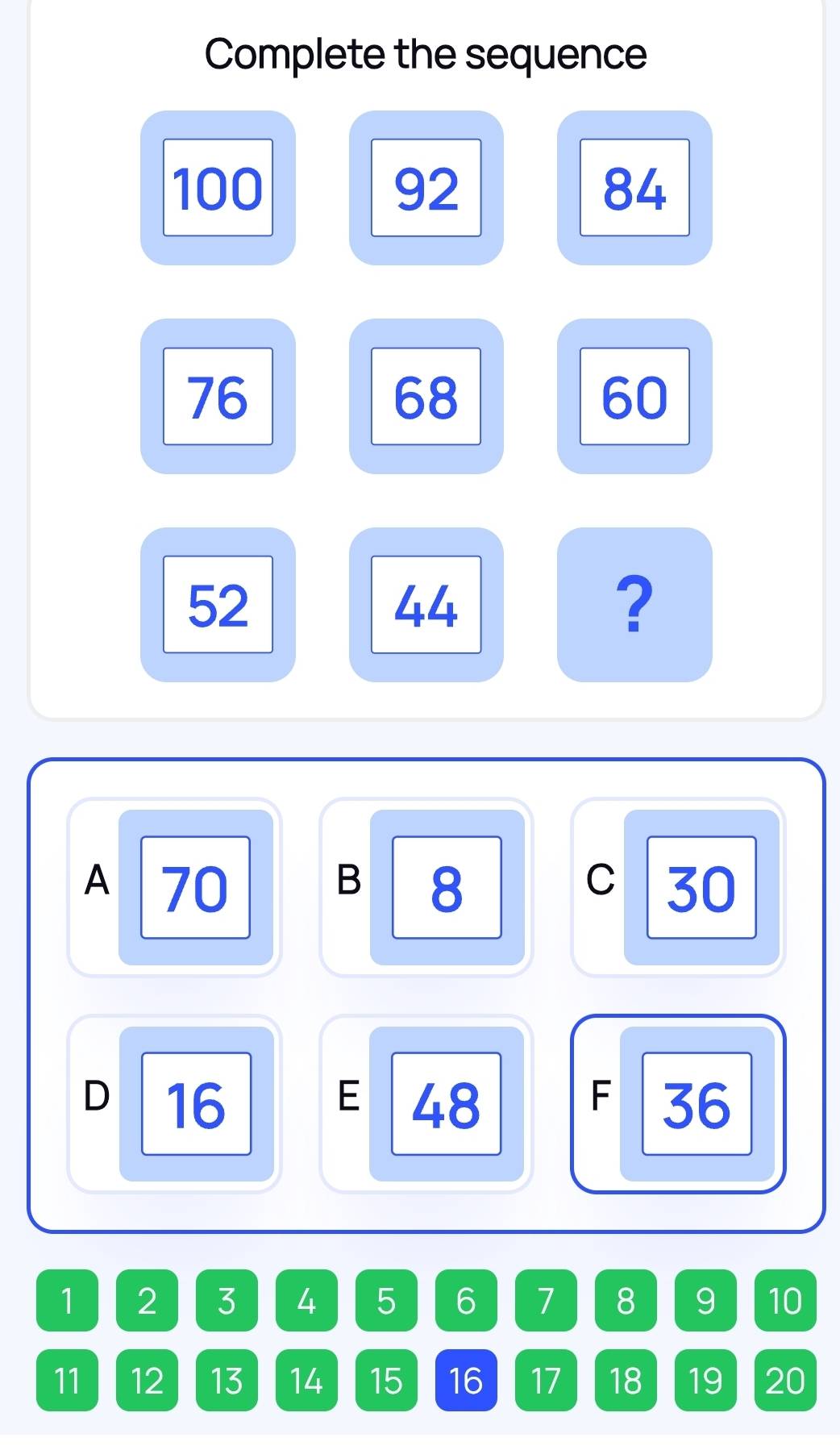Choose answer option E with 48
Screen dimensions: 840x1446
click(426, 1103)
